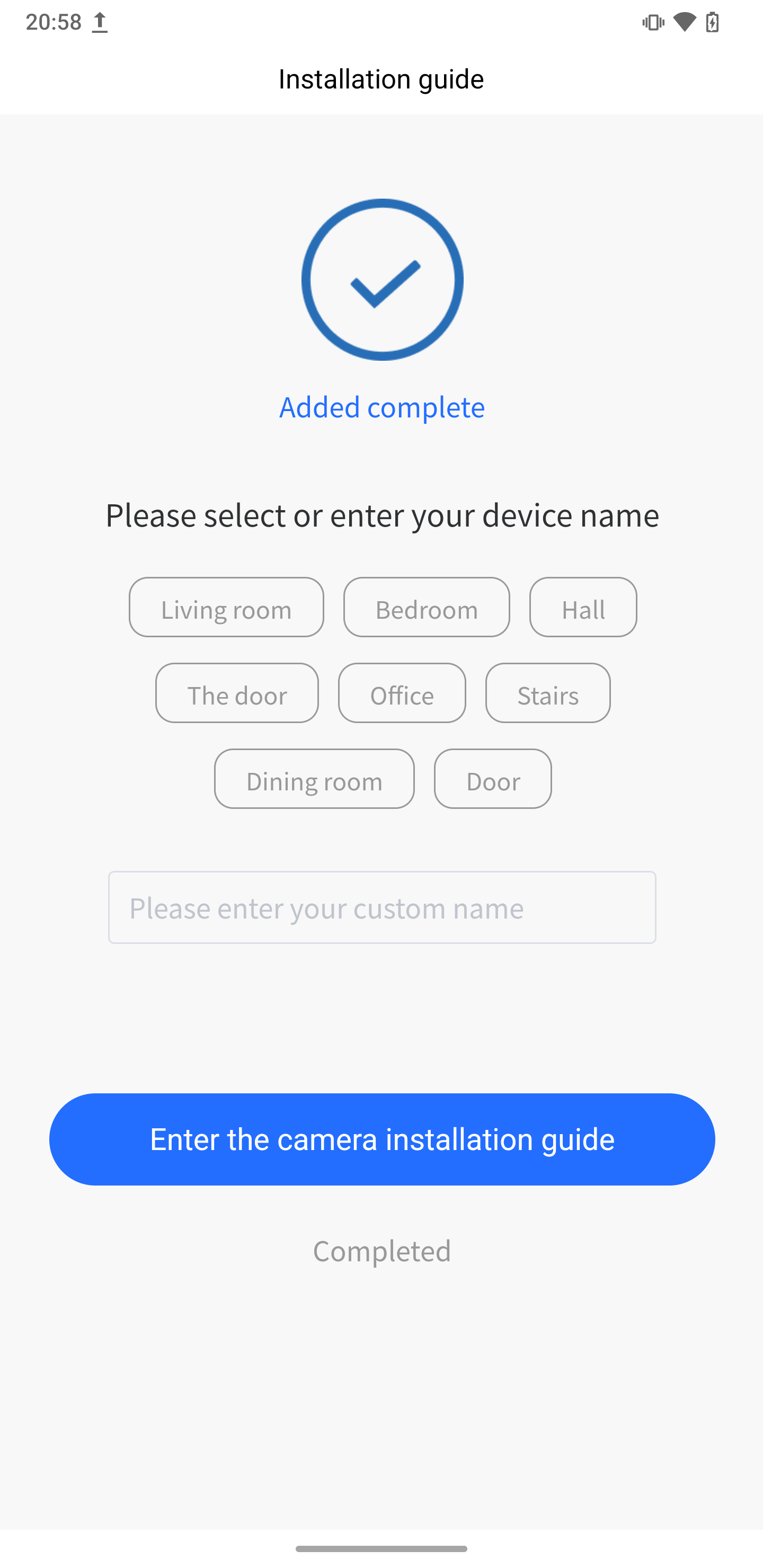The height and width of the screenshot is (1568, 763).
Task: Choose Bedroom as device name
Action: click(426, 608)
